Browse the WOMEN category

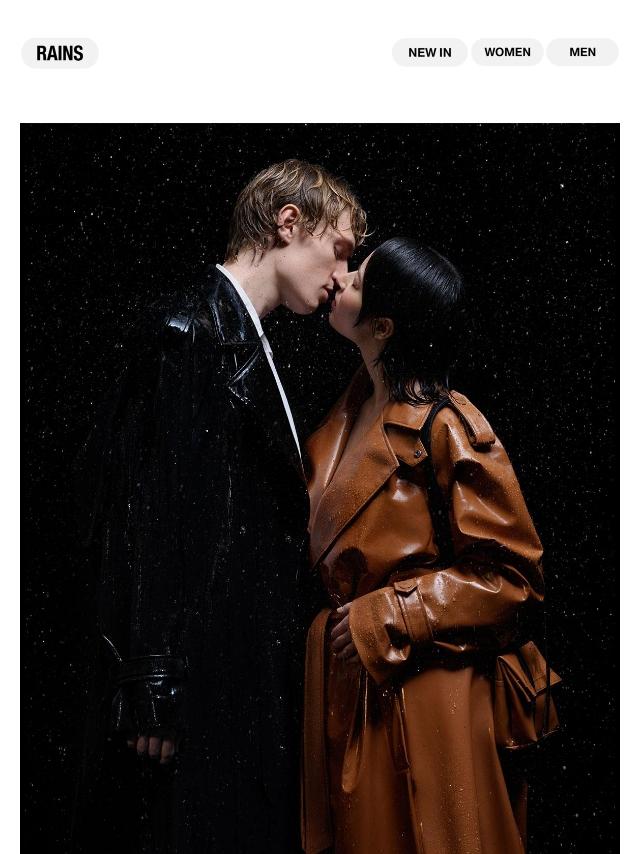(x=507, y=52)
